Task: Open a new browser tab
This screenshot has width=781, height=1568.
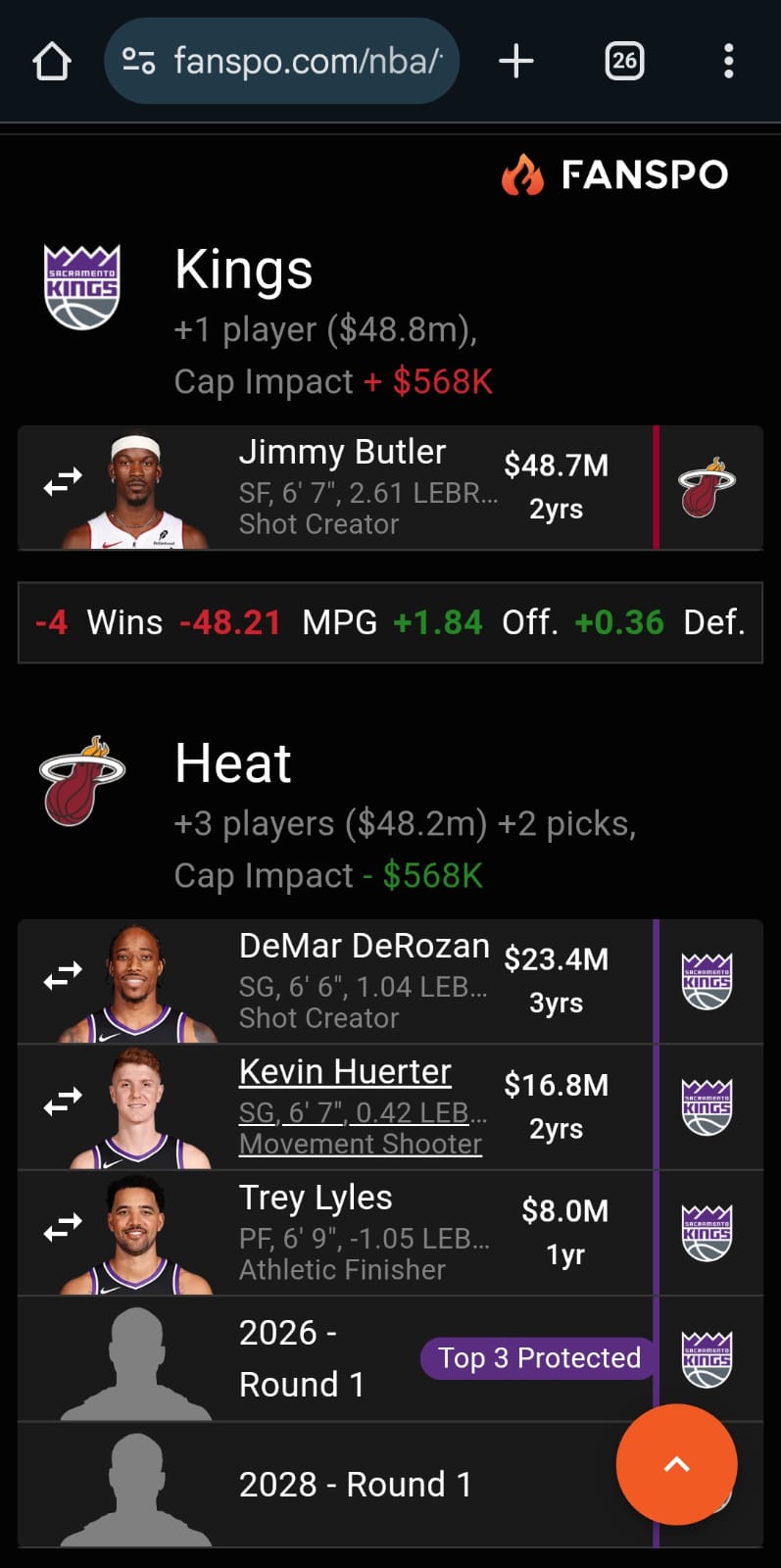Action: tap(516, 62)
